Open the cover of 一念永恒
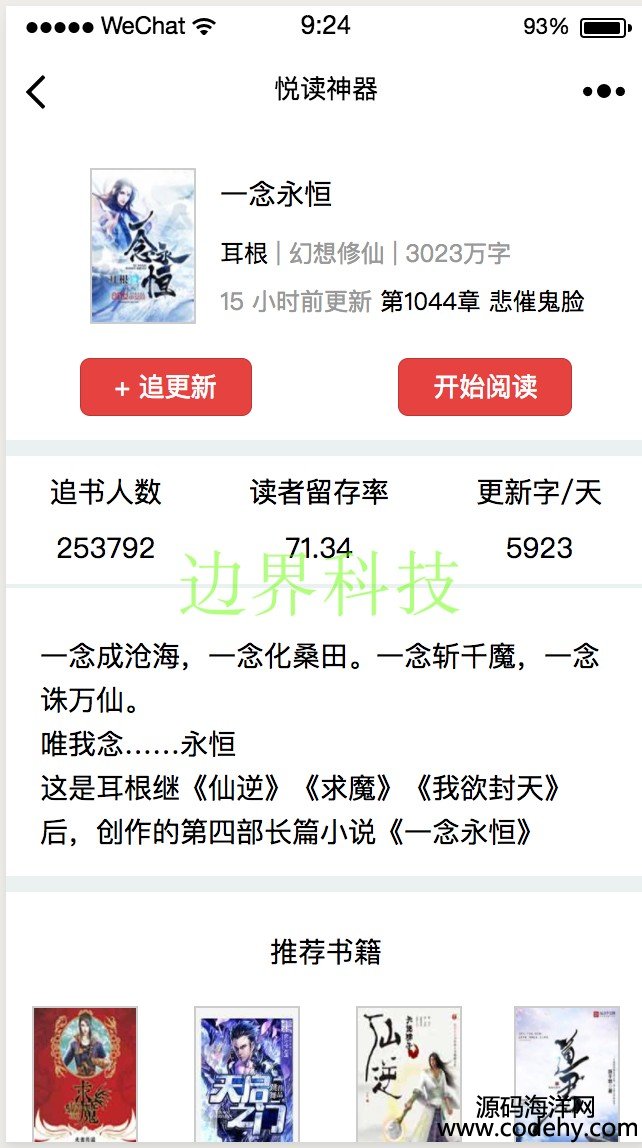642x1148 pixels. (x=143, y=246)
